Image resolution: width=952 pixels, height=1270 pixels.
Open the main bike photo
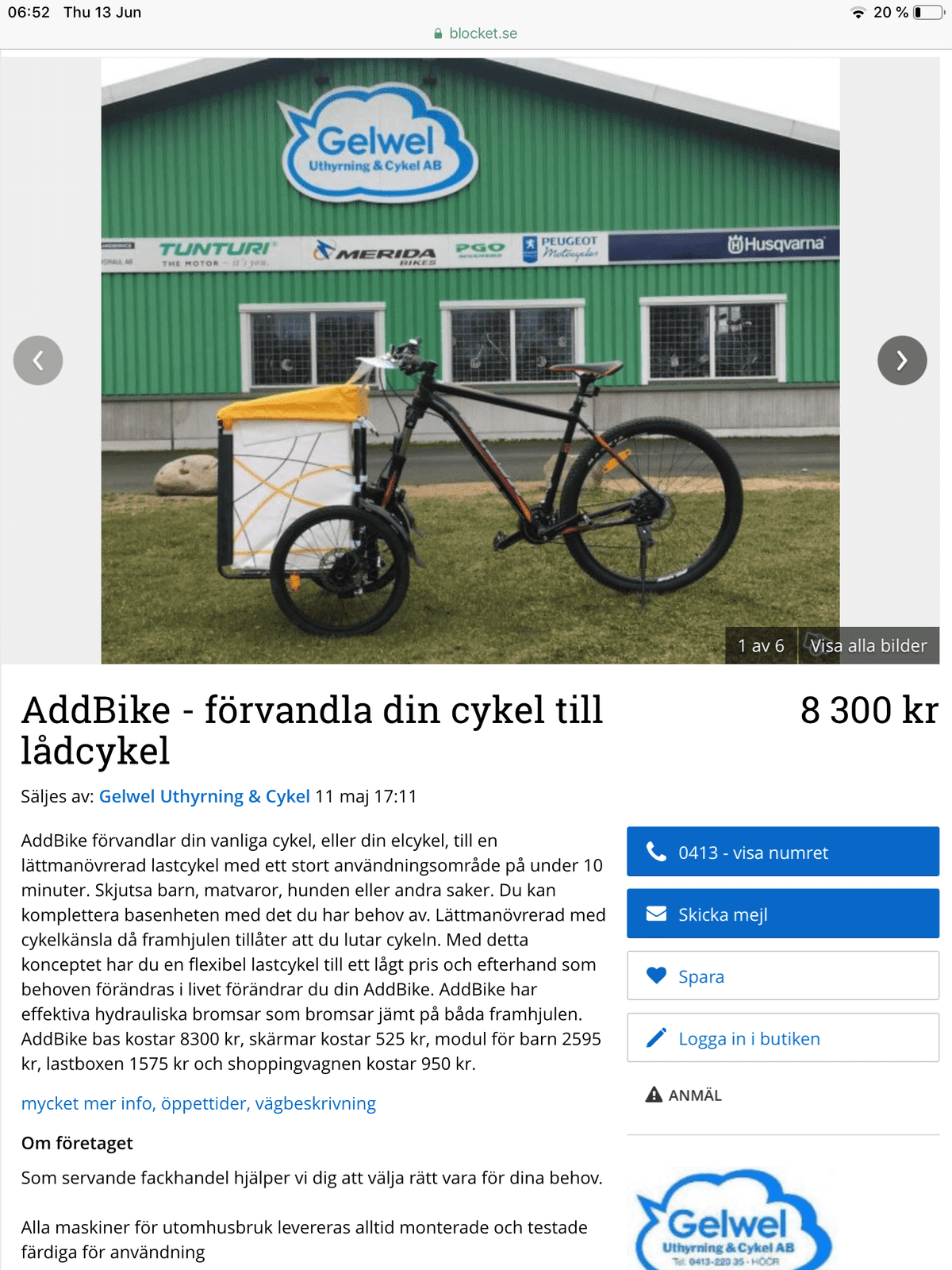click(470, 361)
